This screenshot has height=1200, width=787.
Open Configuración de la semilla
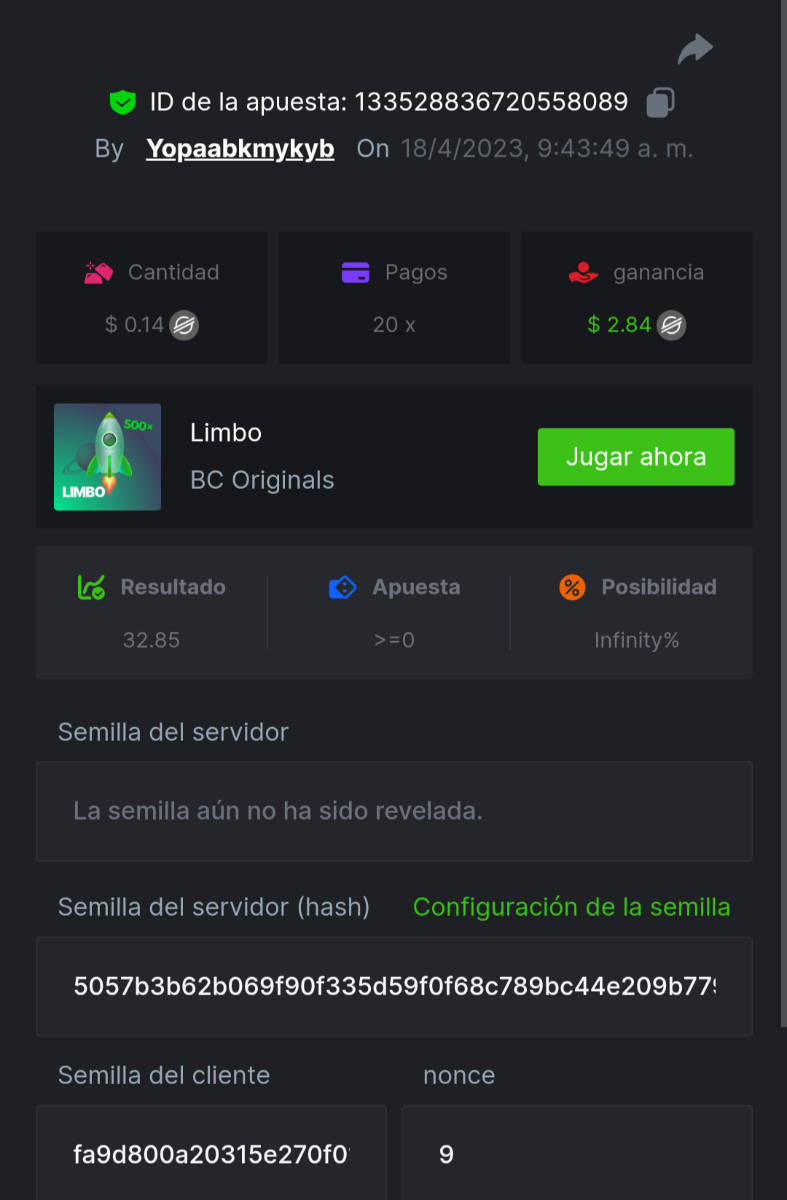[x=571, y=907]
